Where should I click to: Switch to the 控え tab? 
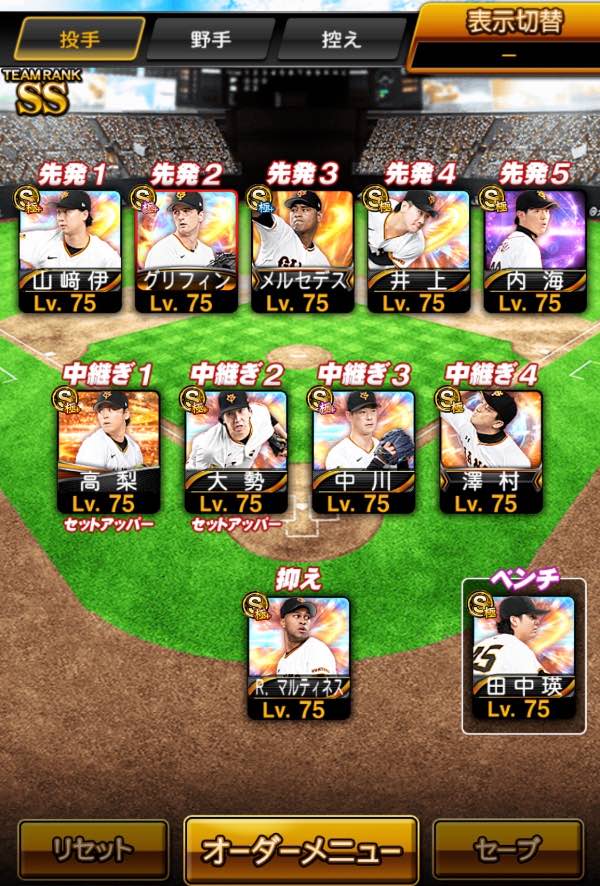342,40
